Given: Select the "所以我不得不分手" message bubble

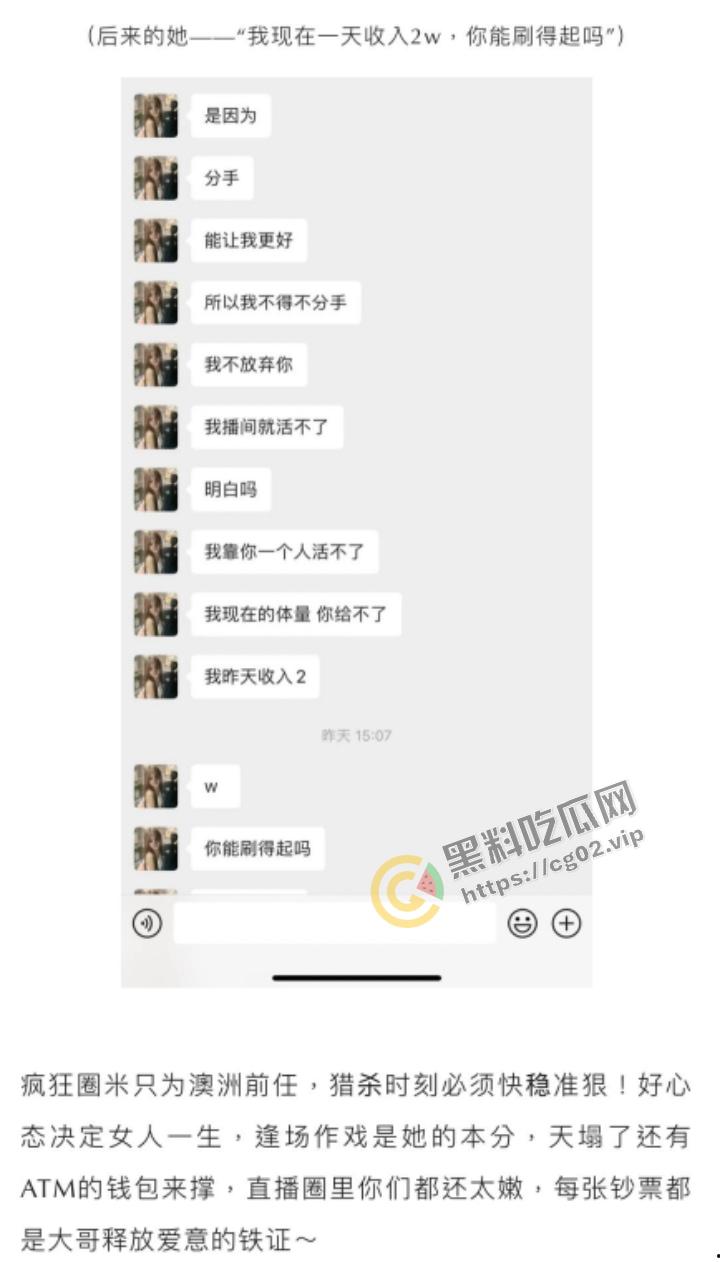Looking at the screenshot, I should [x=275, y=302].
